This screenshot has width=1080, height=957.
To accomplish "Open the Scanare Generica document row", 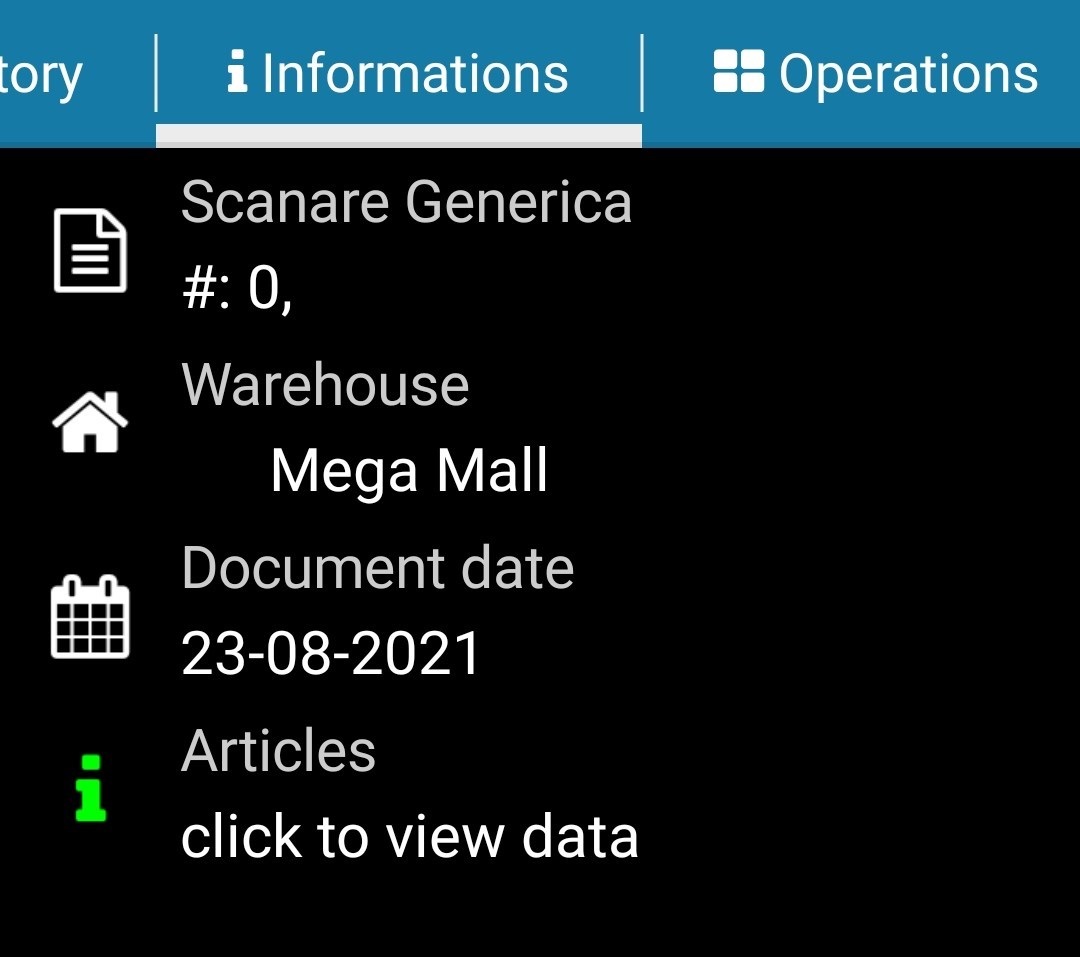I will tap(405, 245).
